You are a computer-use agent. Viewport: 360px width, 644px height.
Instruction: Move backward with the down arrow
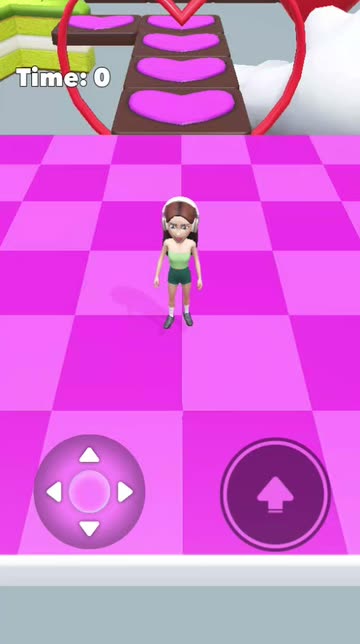[x=89, y=529]
